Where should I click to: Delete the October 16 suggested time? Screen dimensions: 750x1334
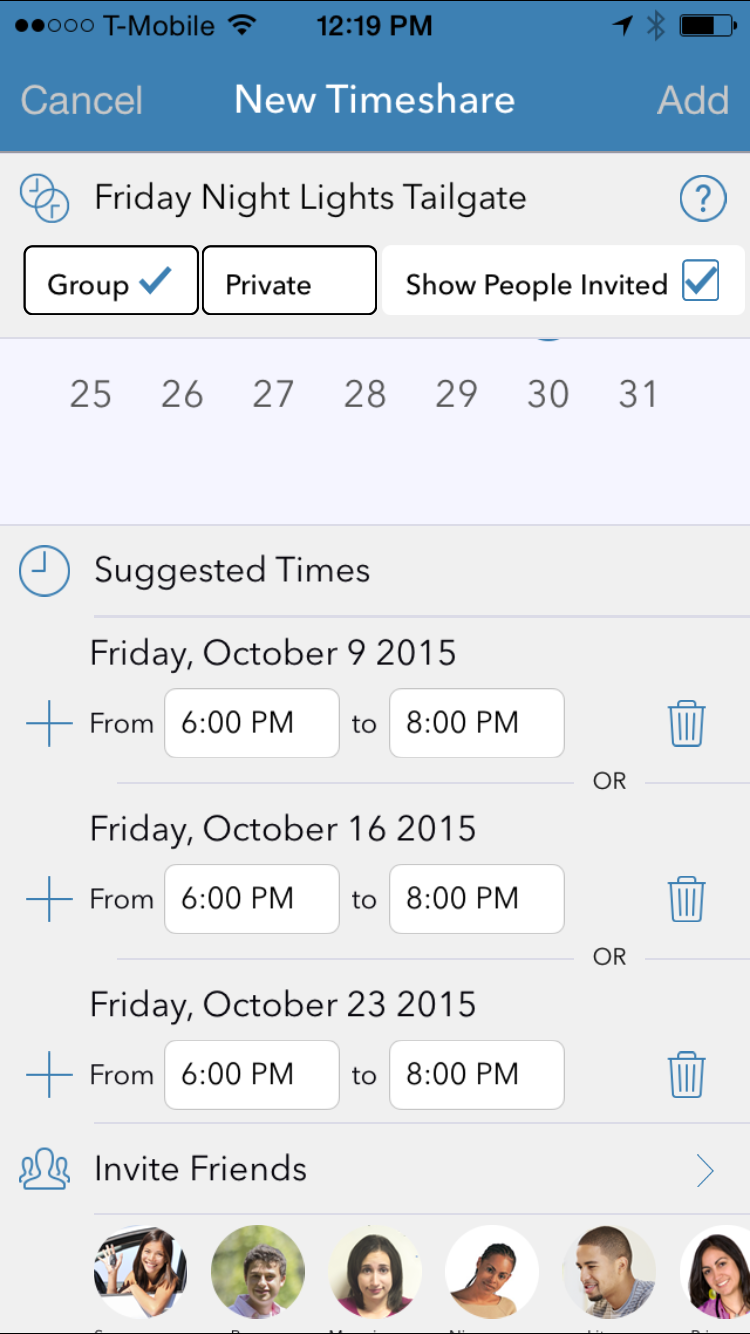click(x=687, y=899)
